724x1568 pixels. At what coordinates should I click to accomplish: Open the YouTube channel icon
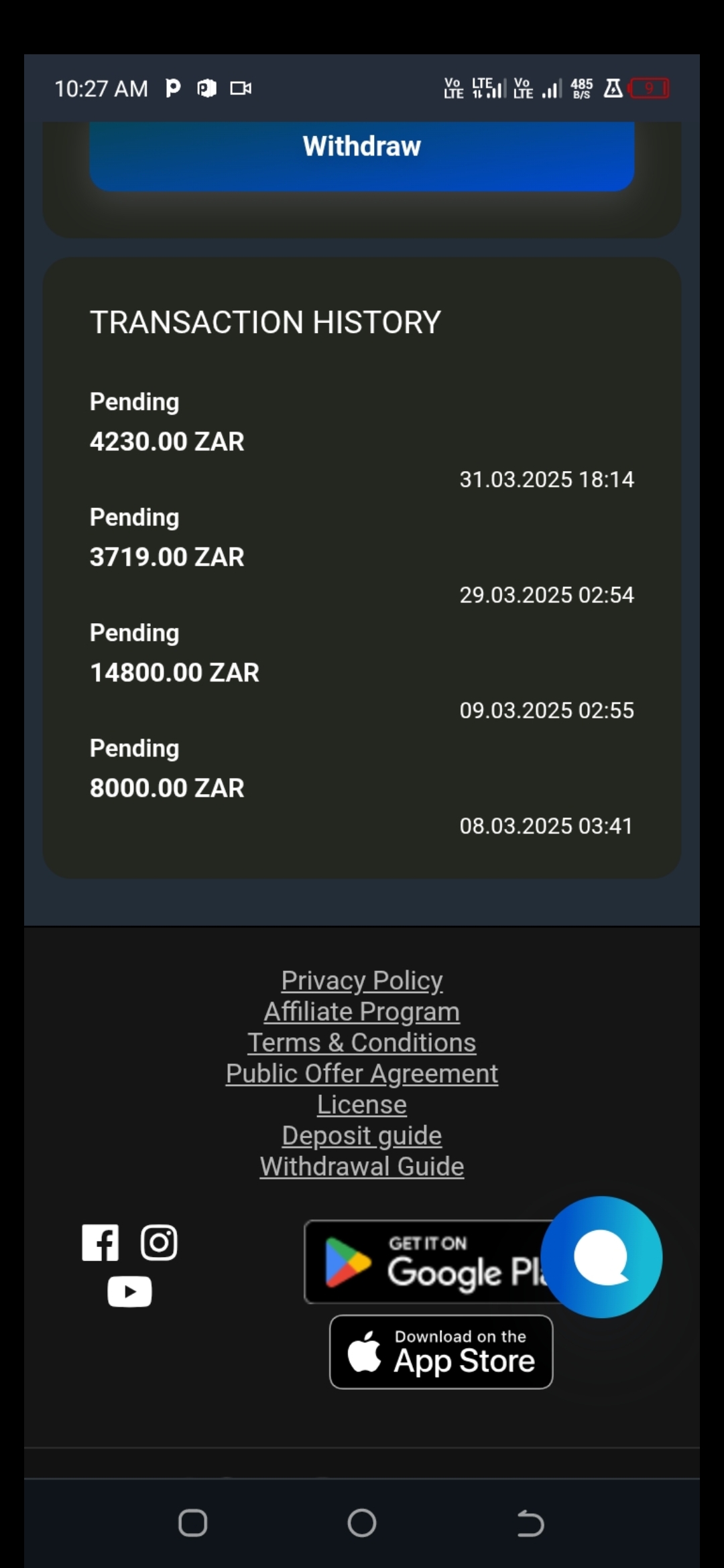coord(130,1292)
